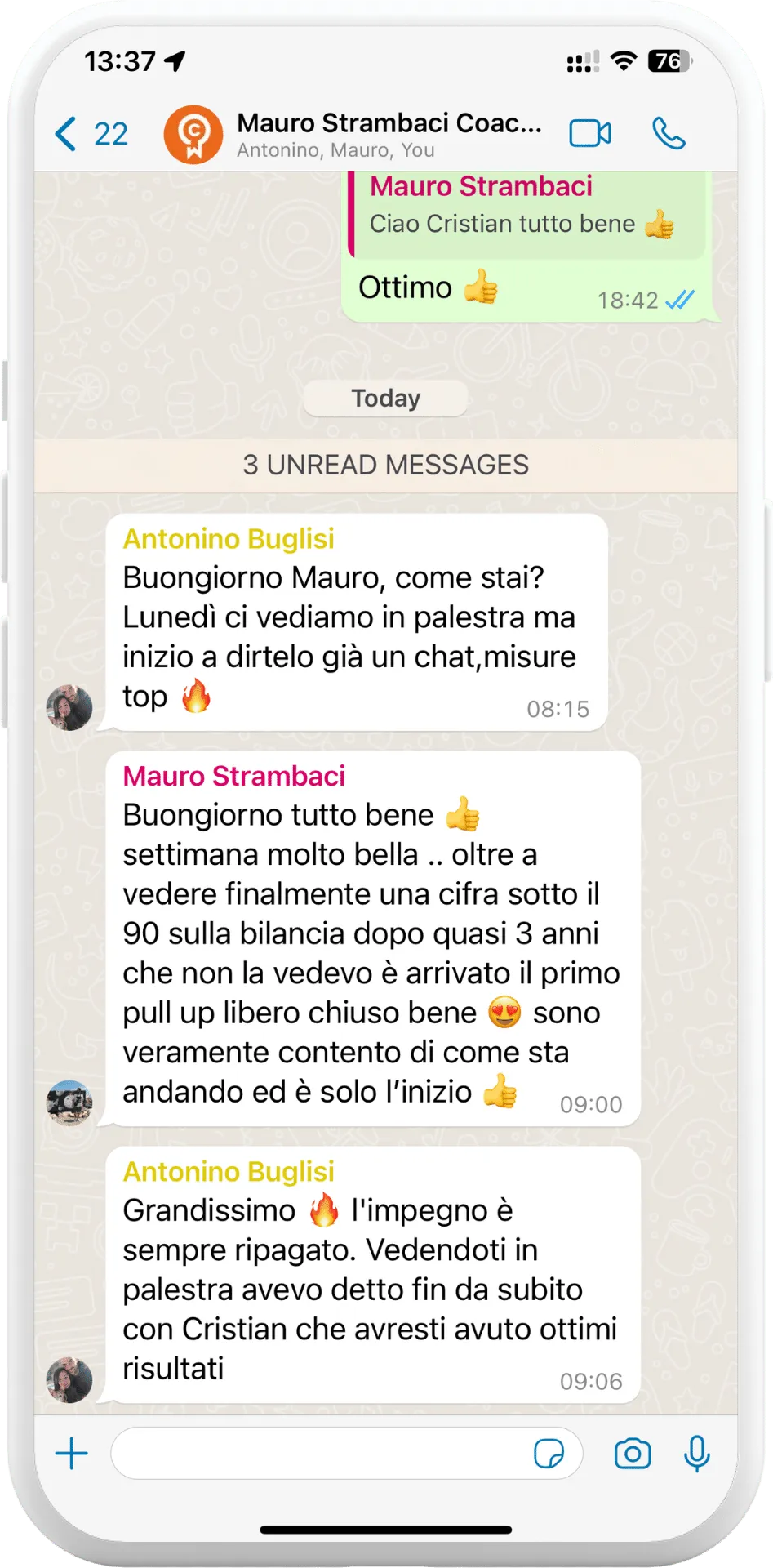Open Mauro Strambaci's profile picture
773x1568 pixels.
tap(69, 1102)
